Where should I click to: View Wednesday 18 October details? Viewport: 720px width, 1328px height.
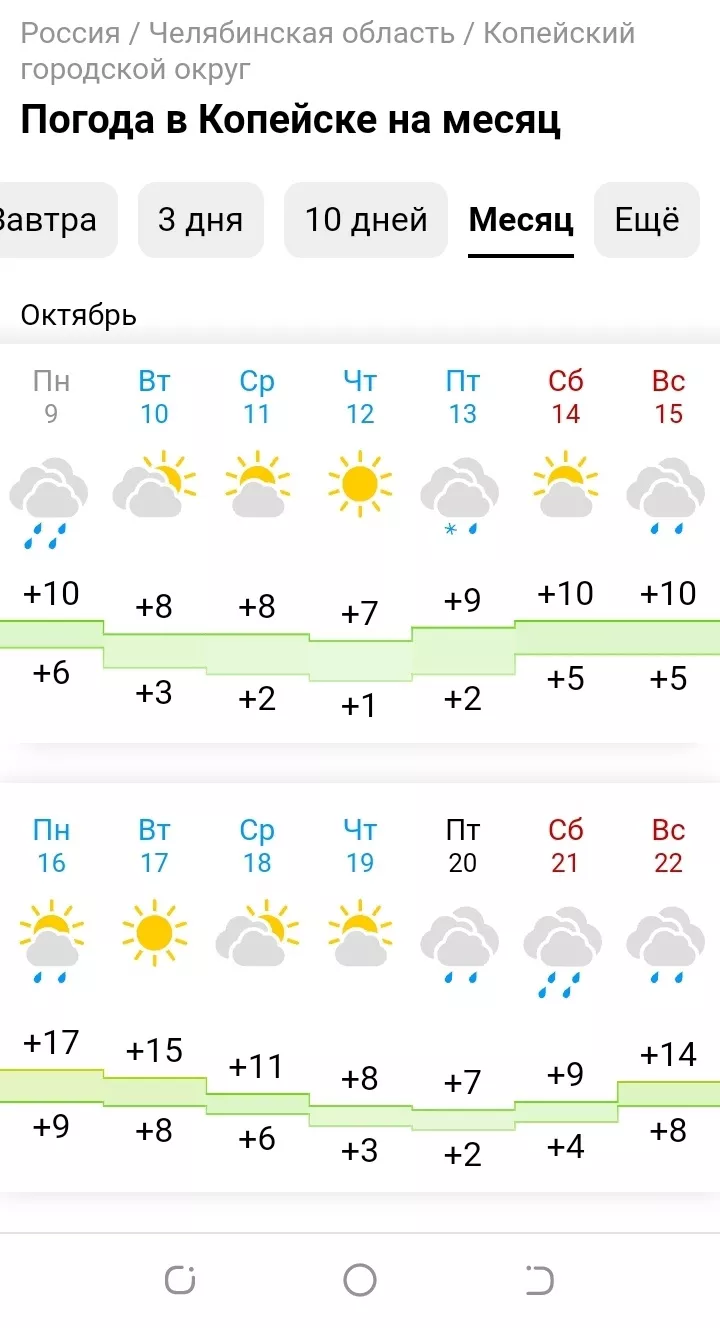[257, 990]
